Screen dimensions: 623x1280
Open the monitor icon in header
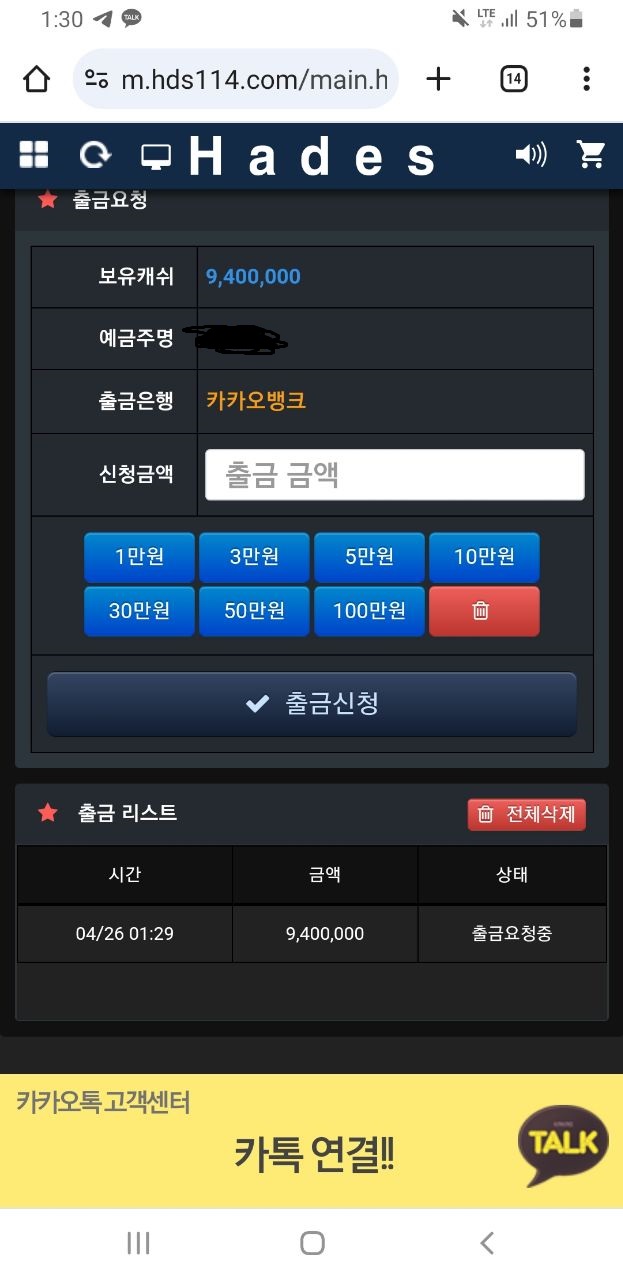pos(155,155)
